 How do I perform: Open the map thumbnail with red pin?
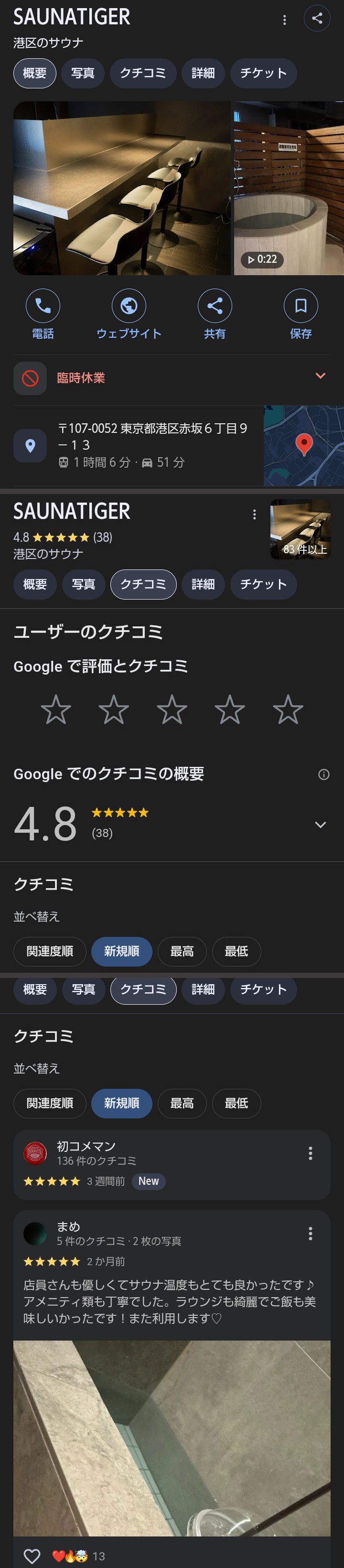(303, 445)
